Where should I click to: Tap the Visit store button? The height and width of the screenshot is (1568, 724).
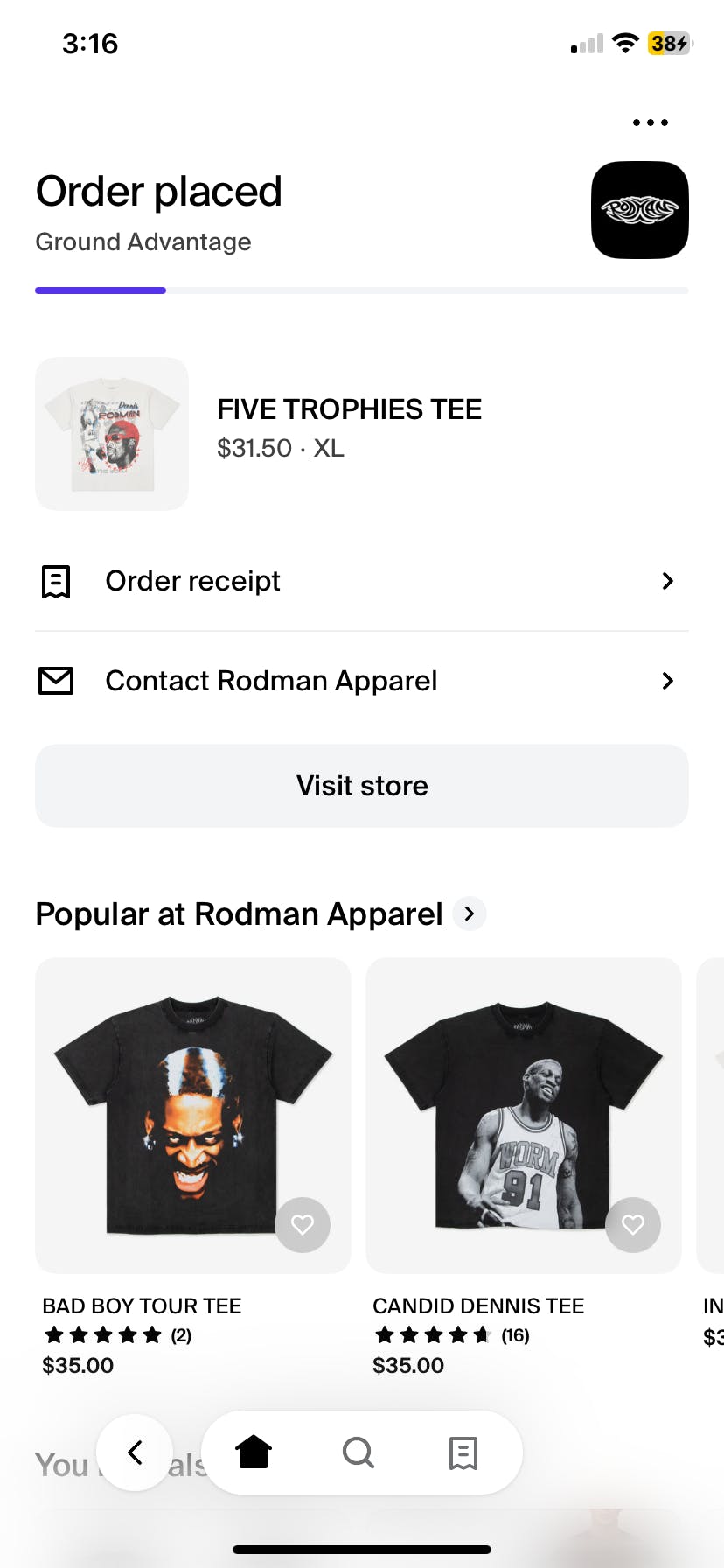361,786
